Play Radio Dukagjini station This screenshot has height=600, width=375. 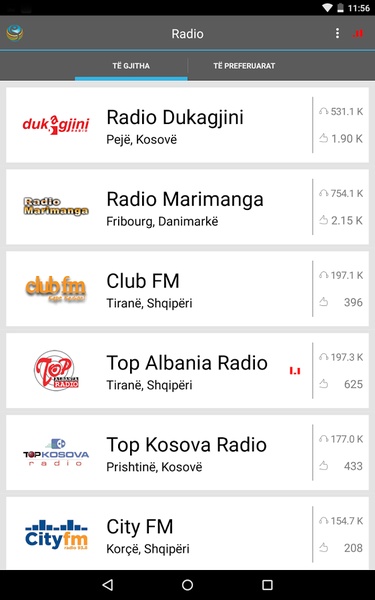coord(187,125)
